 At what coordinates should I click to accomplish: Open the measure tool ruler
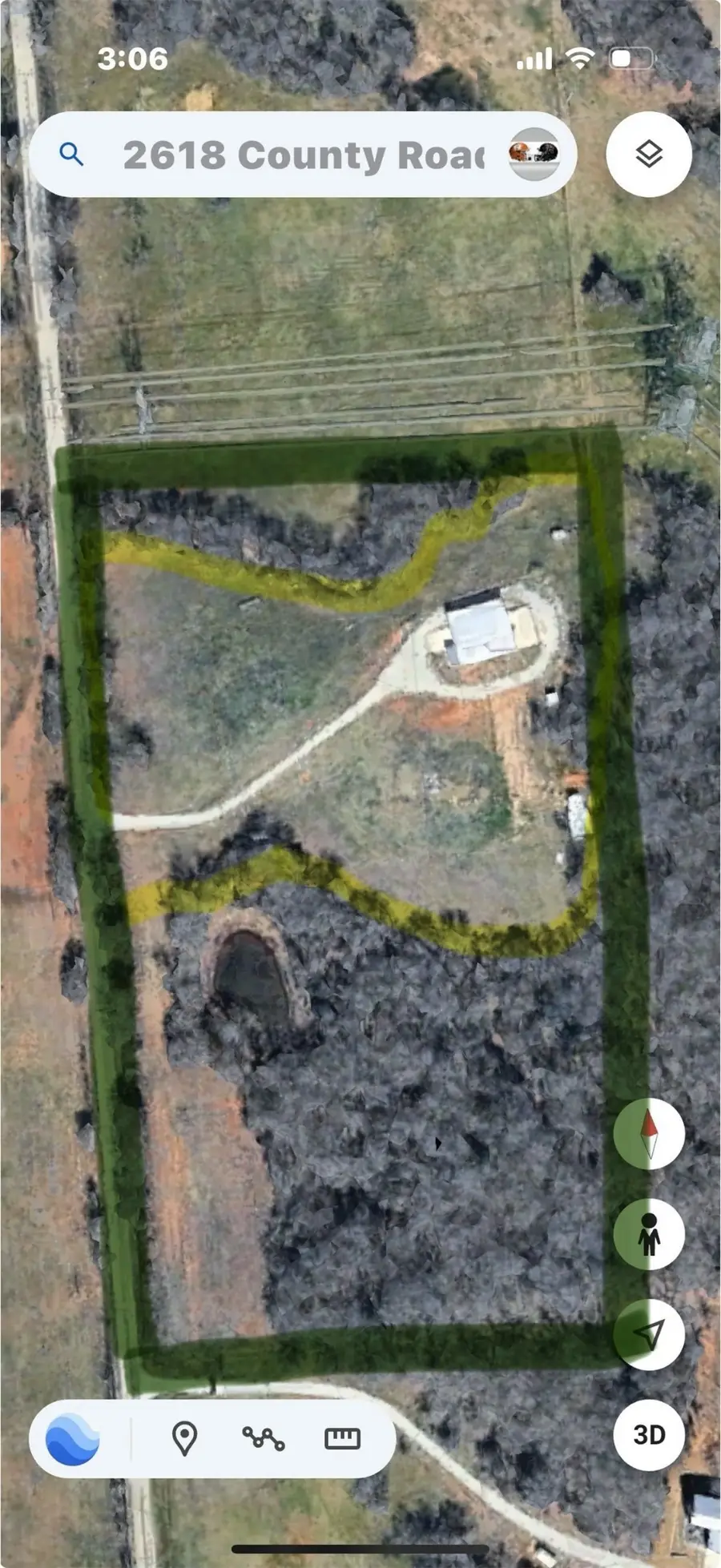pos(340,1437)
